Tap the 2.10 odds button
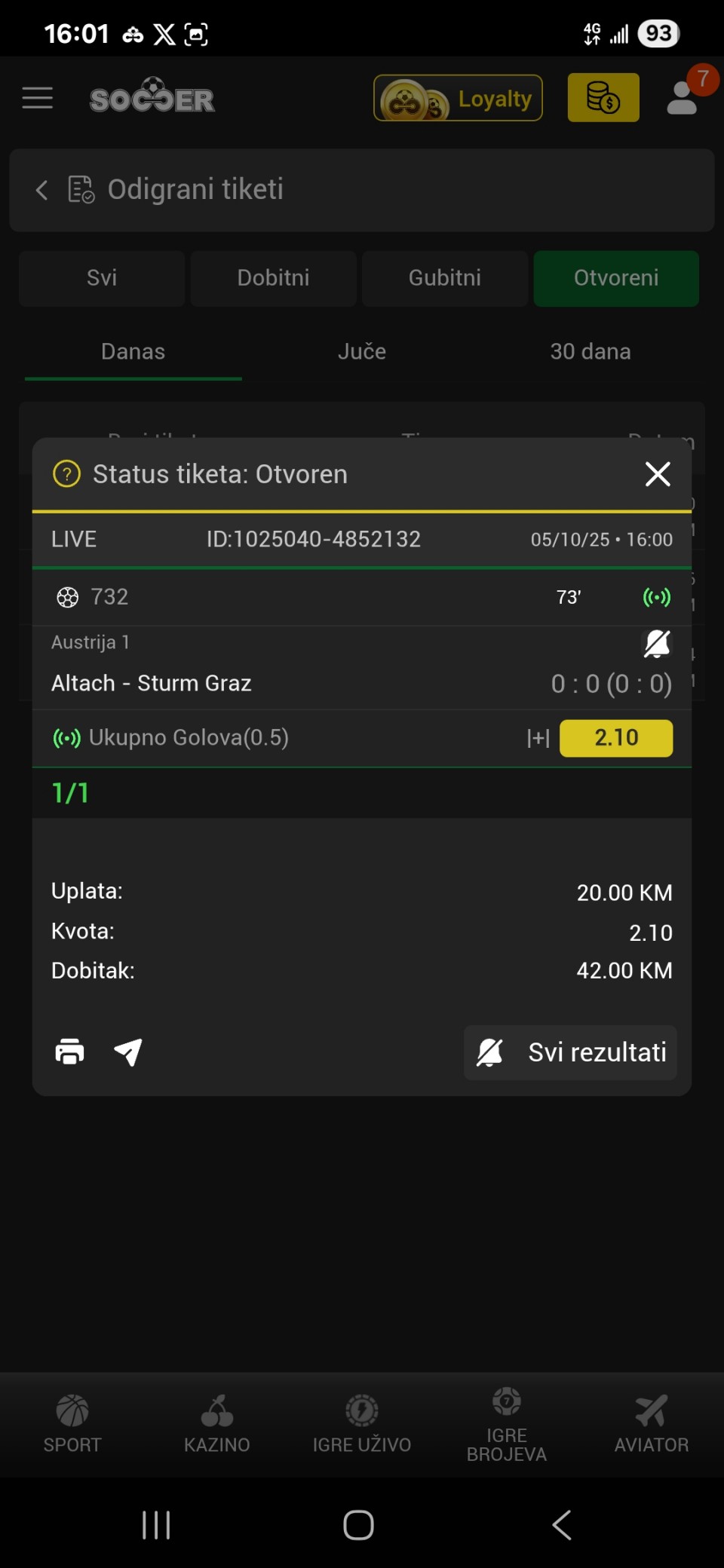 click(616, 738)
